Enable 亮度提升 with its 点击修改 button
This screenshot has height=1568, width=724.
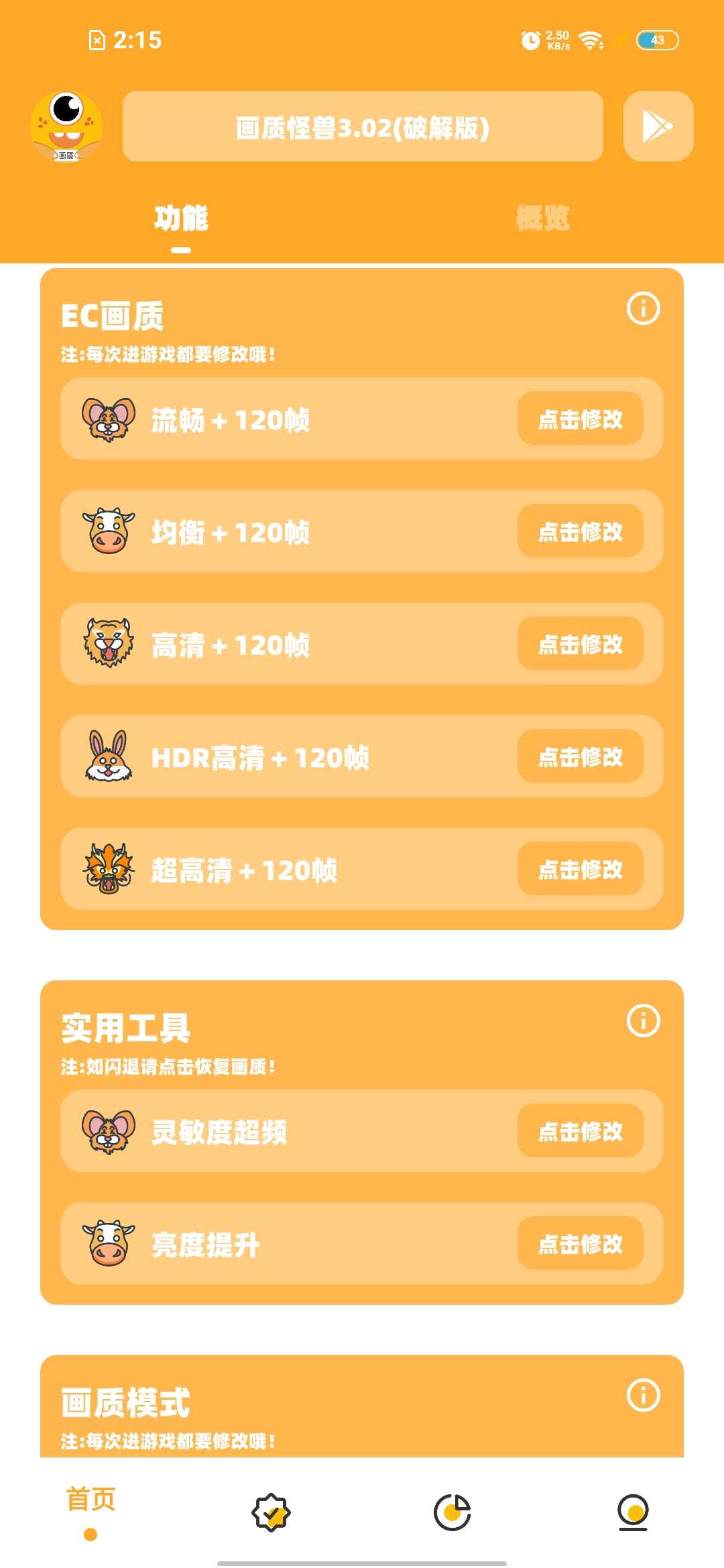coord(580,1244)
